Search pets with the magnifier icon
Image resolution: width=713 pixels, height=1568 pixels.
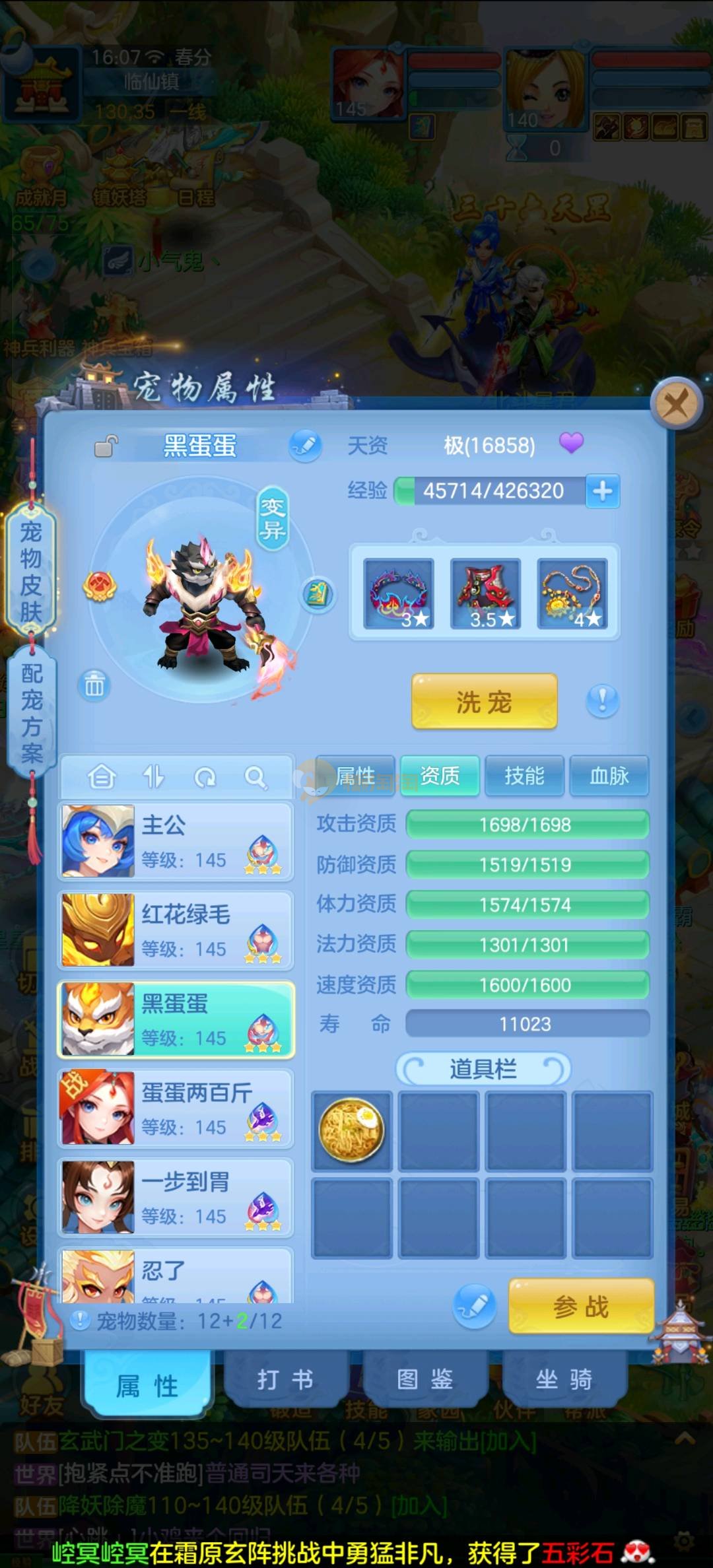pyautogui.click(x=255, y=778)
